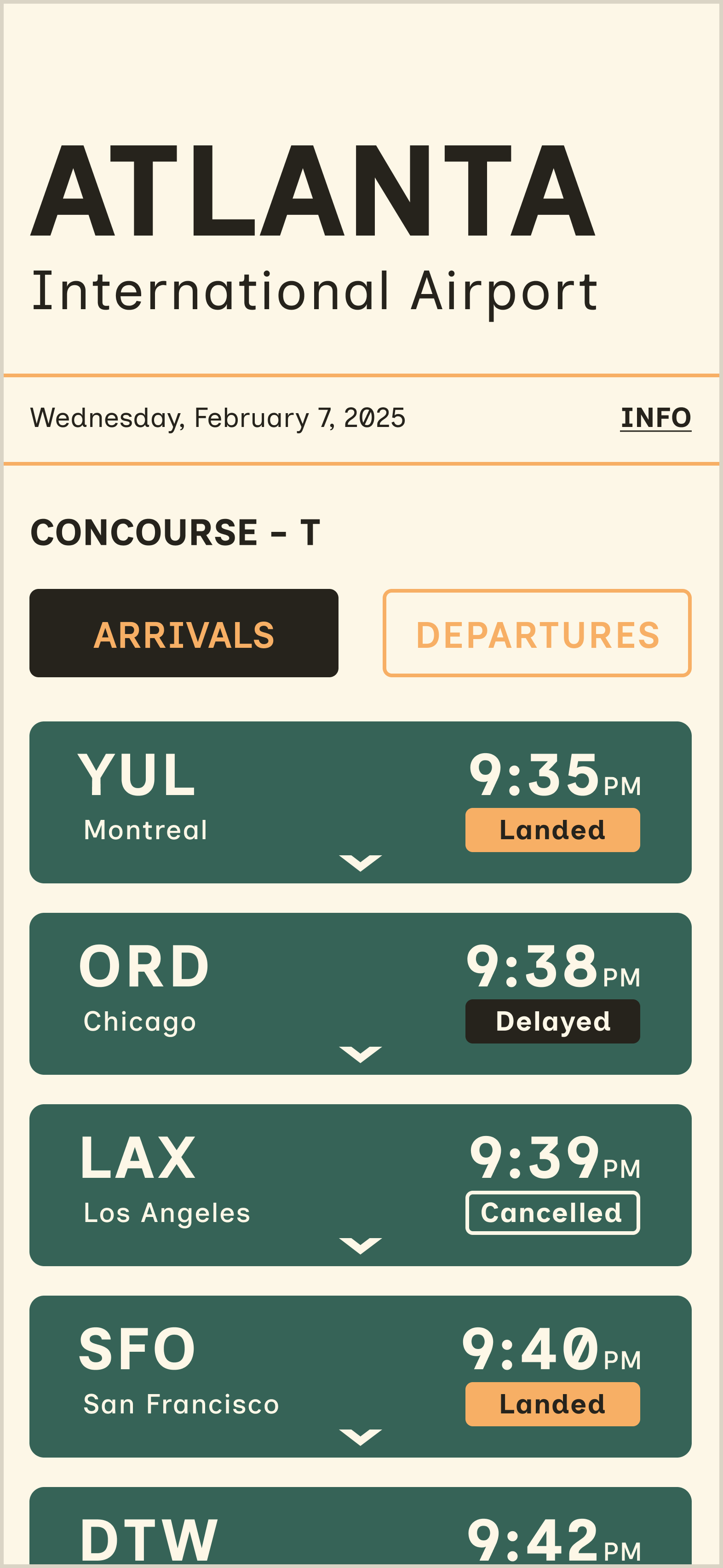Open the INFO link

(x=655, y=418)
